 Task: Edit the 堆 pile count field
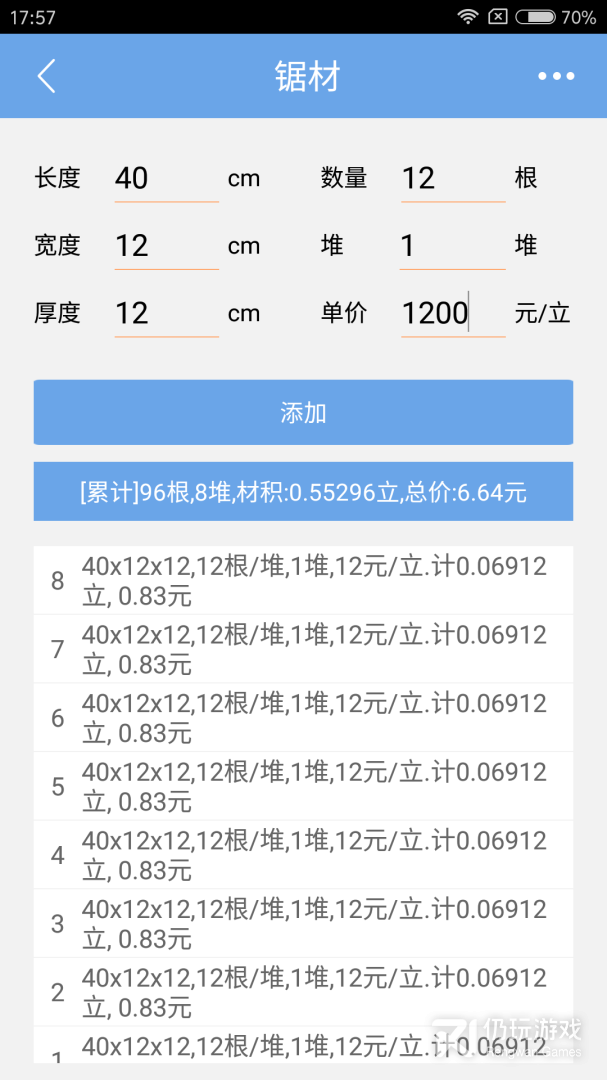pos(453,246)
